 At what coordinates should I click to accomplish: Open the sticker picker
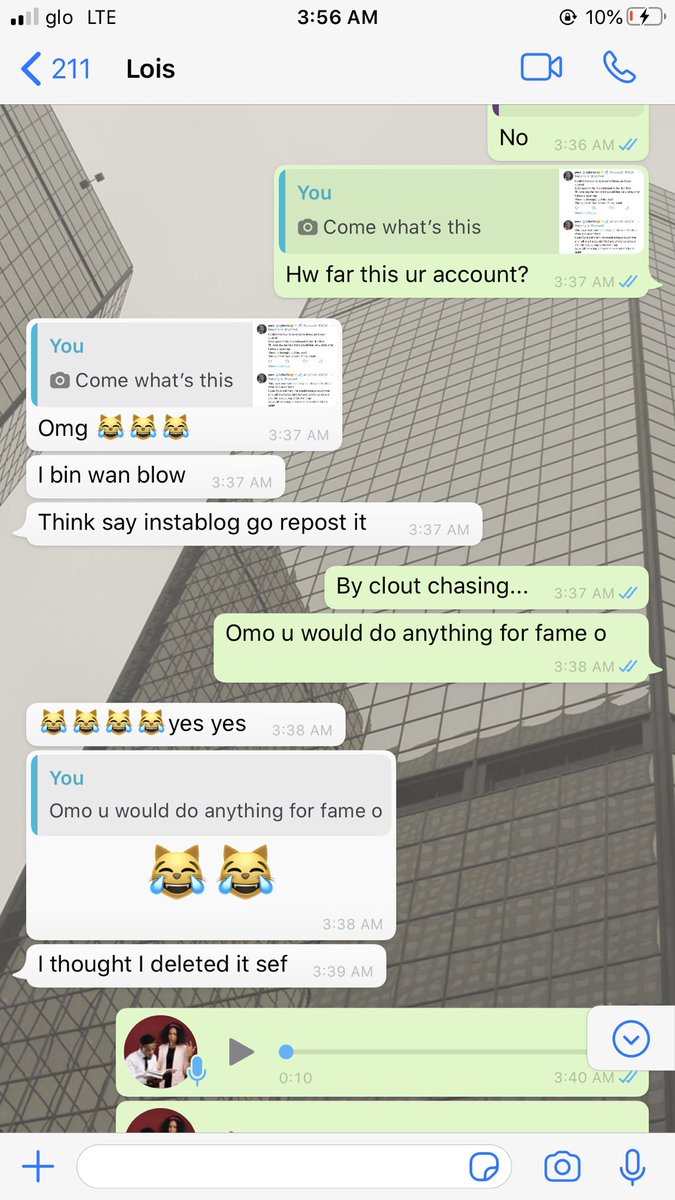pyautogui.click(x=484, y=1166)
